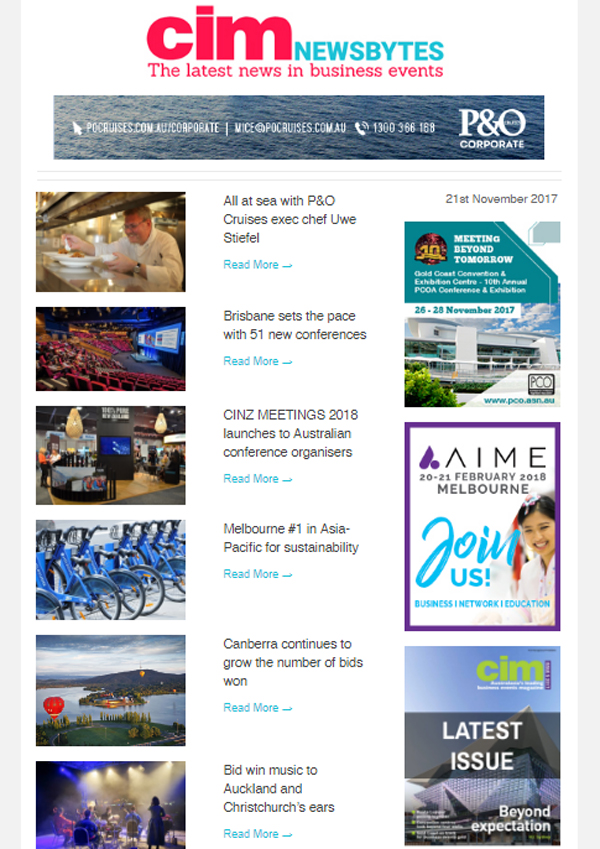Open Read More on Melbourne sustainability ranking

point(257,574)
